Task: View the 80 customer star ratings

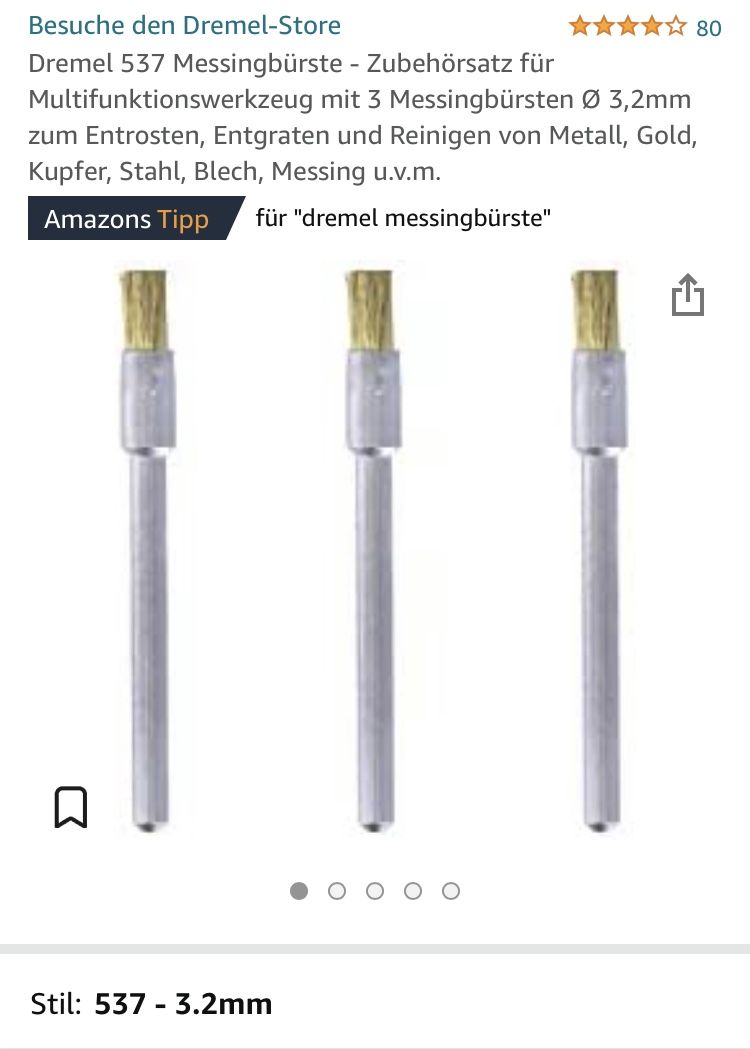Action: (x=644, y=27)
